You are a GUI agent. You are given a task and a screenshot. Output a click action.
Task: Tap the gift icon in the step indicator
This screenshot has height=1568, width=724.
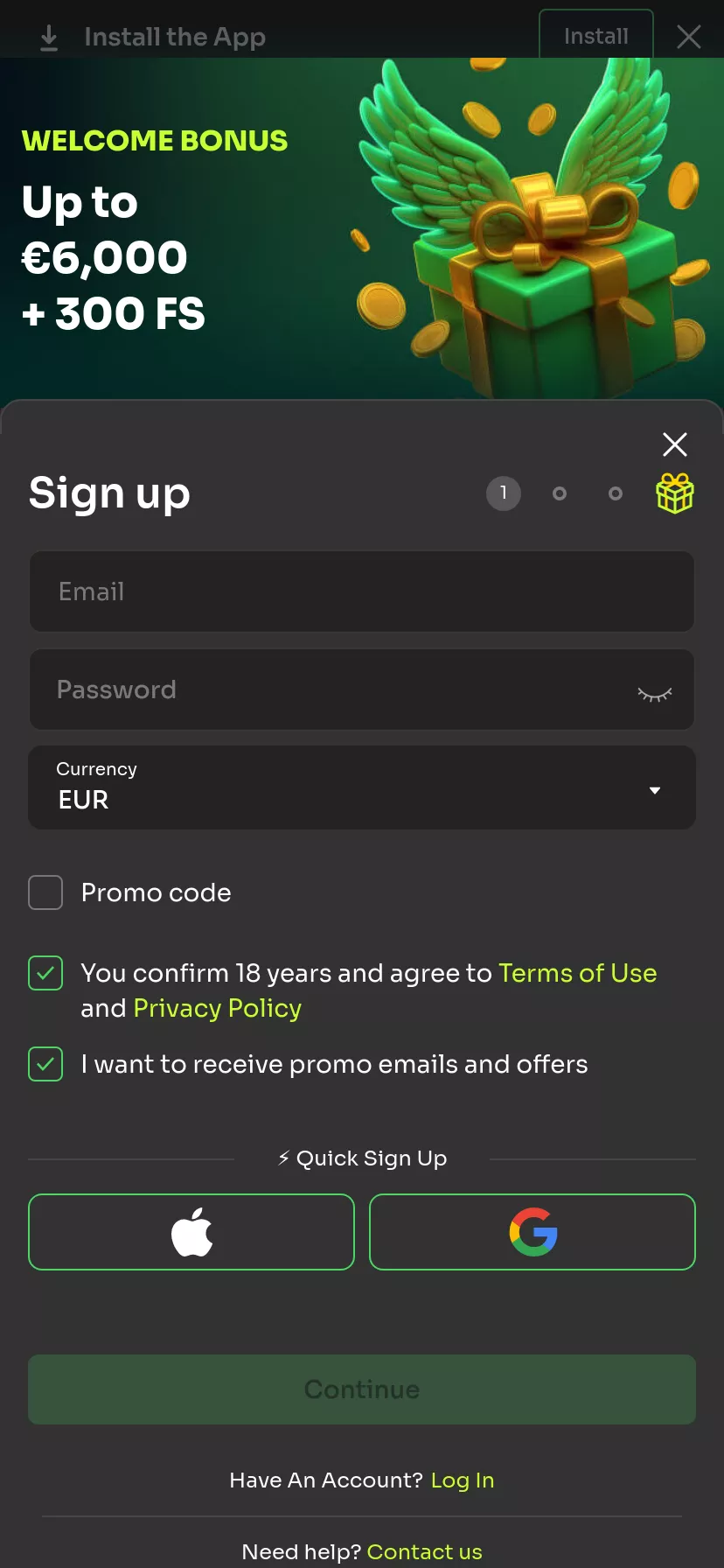pos(675,493)
